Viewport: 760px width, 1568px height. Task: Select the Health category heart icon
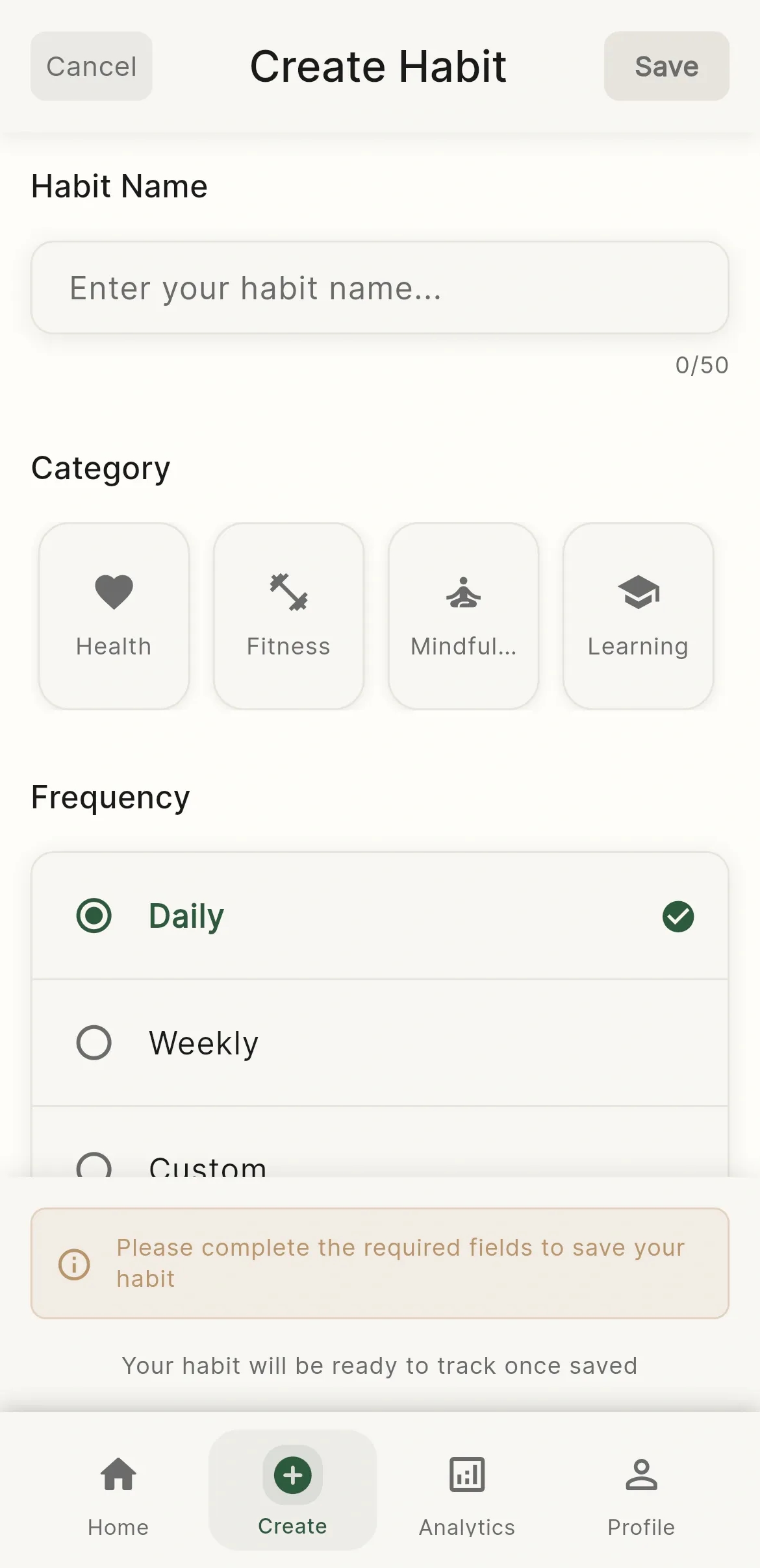pyautogui.click(x=113, y=591)
